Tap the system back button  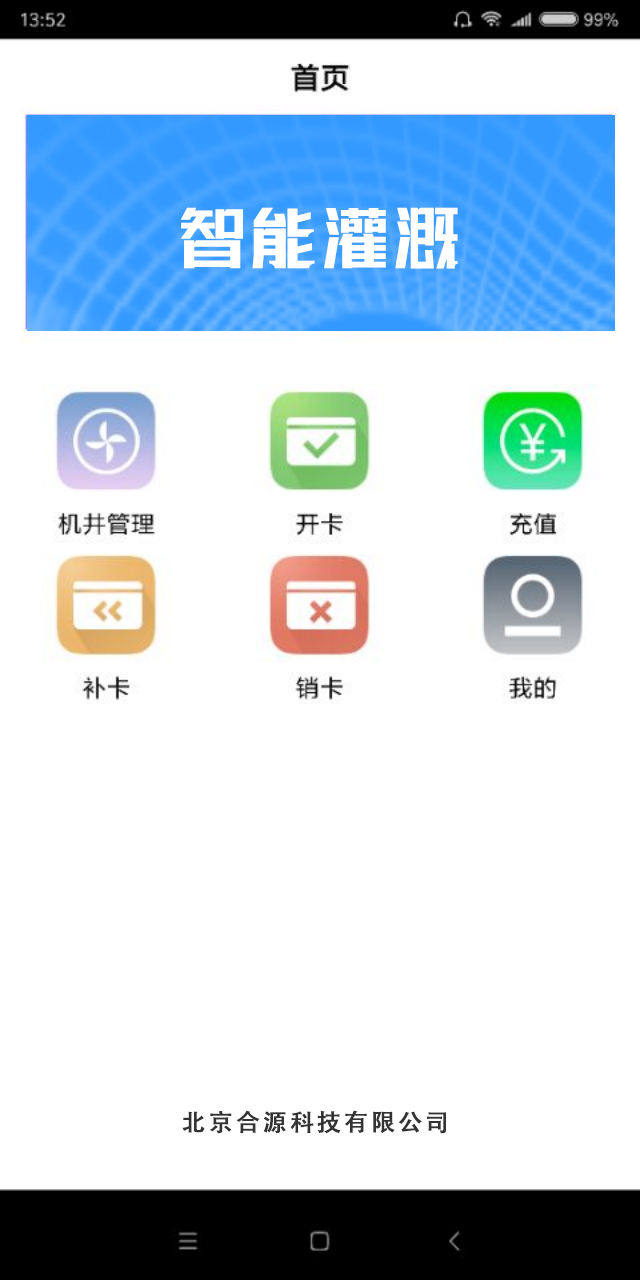click(454, 1241)
